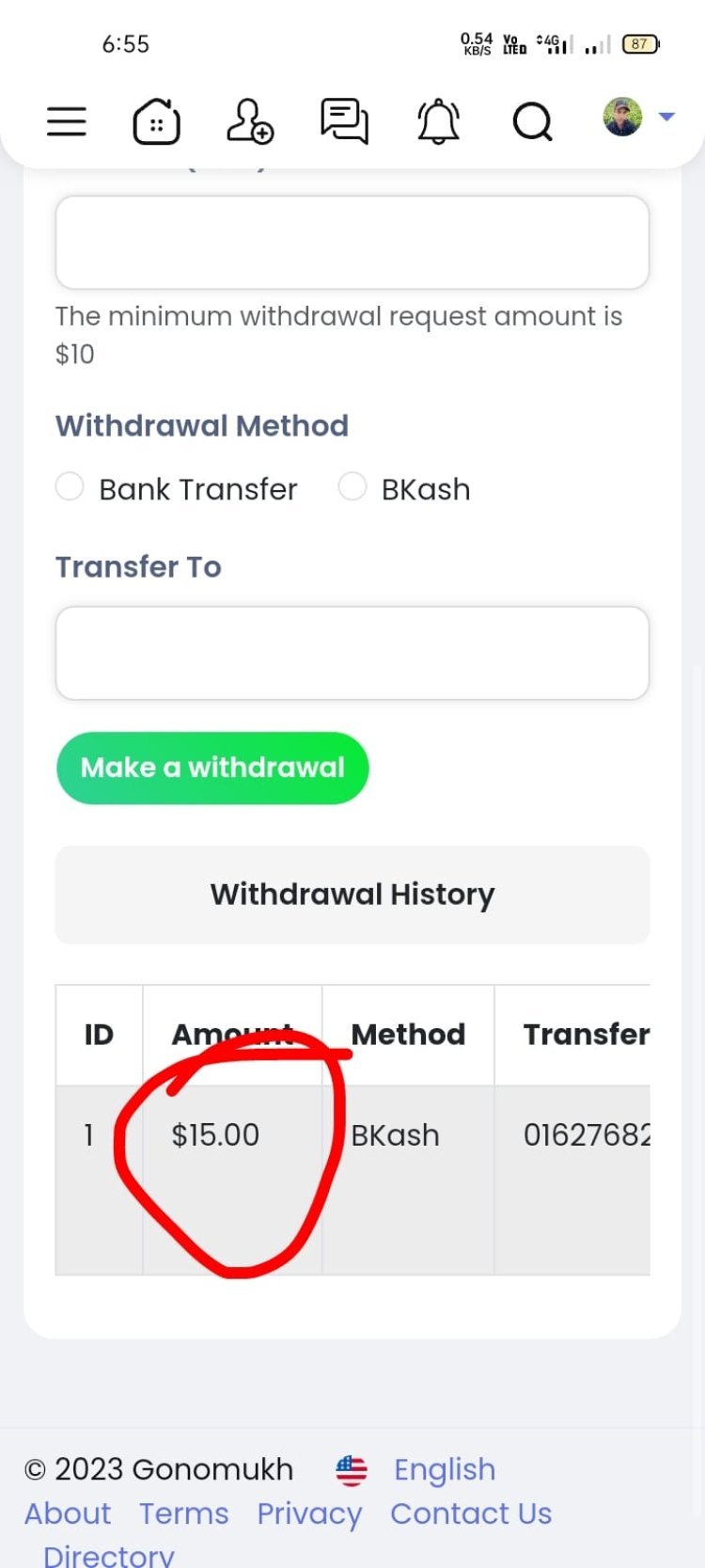Open the Contact Us link
This screenshot has height=1568, width=705.
pyautogui.click(x=471, y=1513)
